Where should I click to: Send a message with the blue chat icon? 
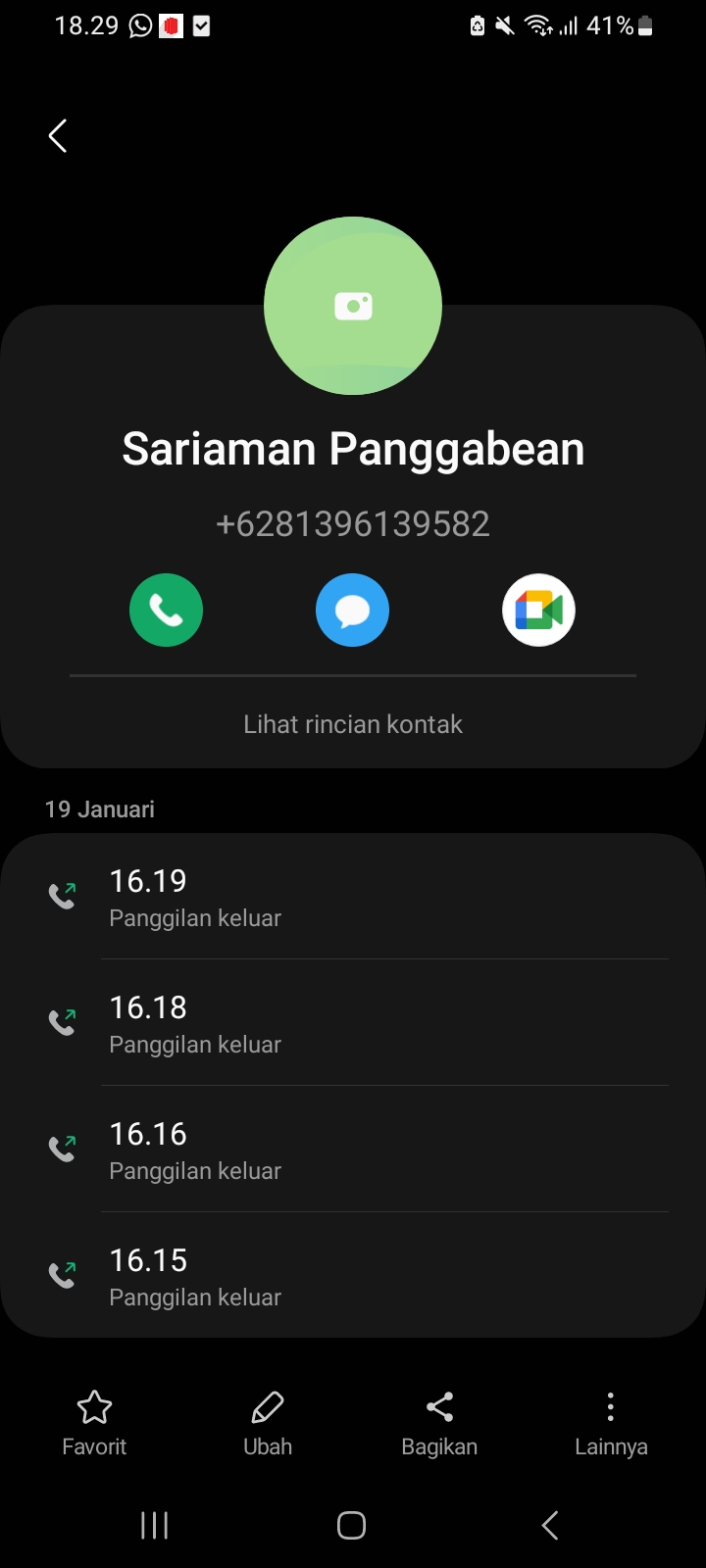point(353,610)
